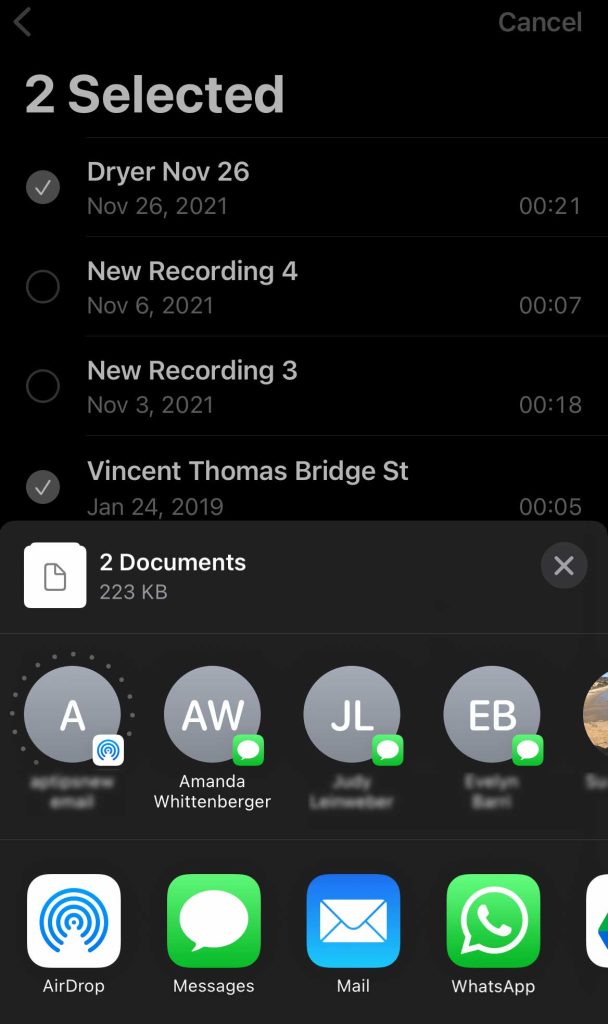The width and height of the screenshot is (608, 1024).
Task: Select New Recording 3
Action: pyautogui.click(x=43, y=386)
